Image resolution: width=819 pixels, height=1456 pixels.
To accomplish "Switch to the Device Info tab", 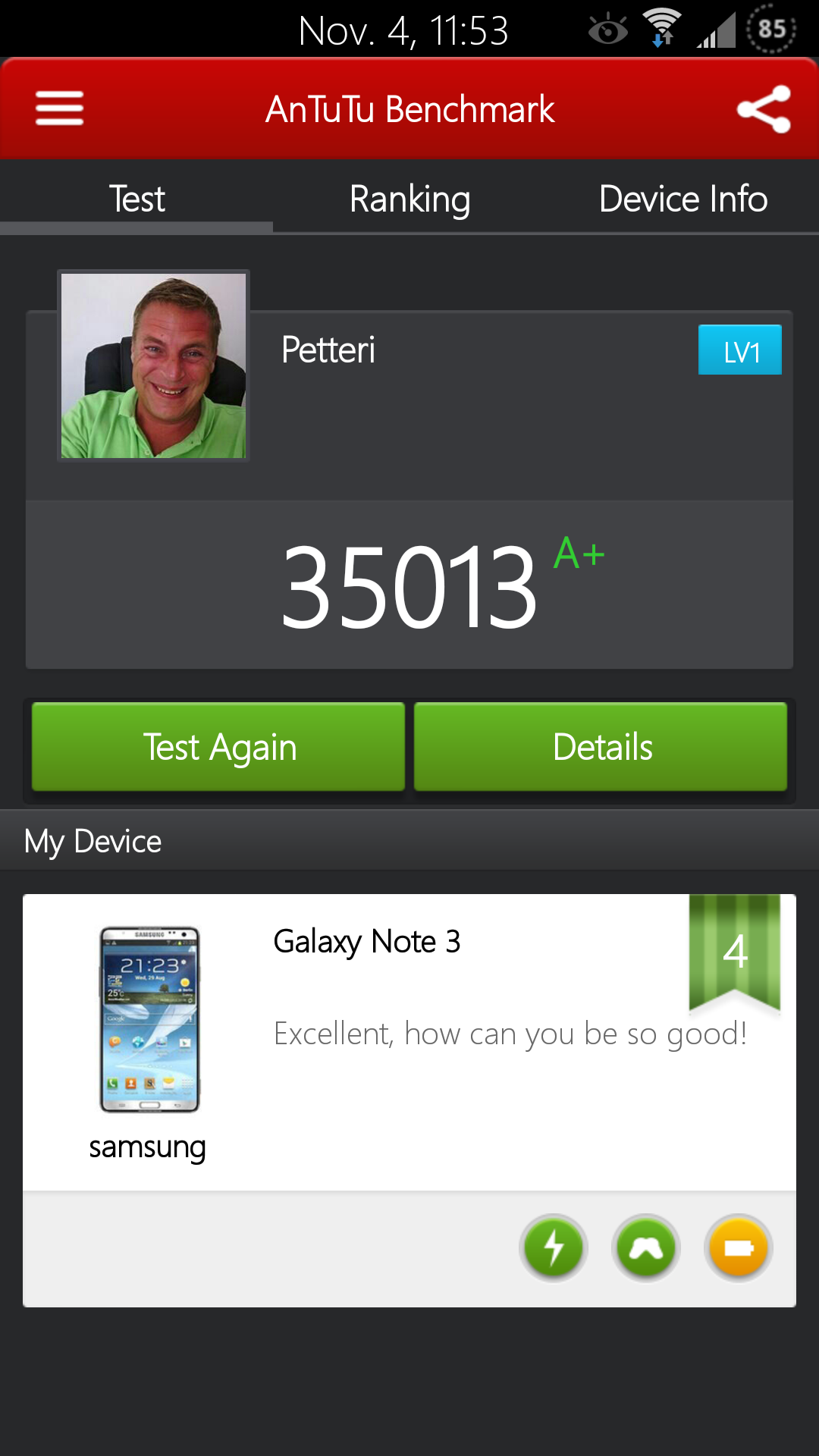I will pos(682,199).
